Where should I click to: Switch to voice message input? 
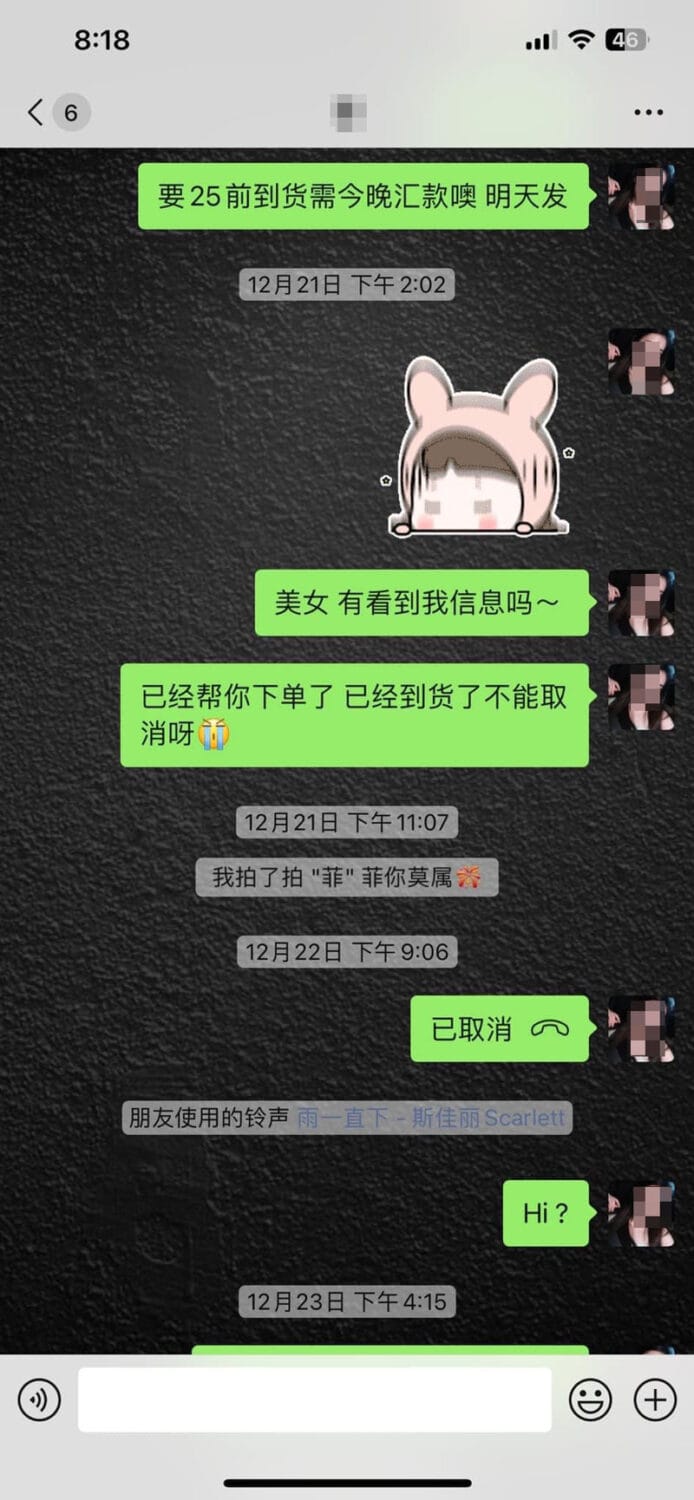pos(39,1400)
